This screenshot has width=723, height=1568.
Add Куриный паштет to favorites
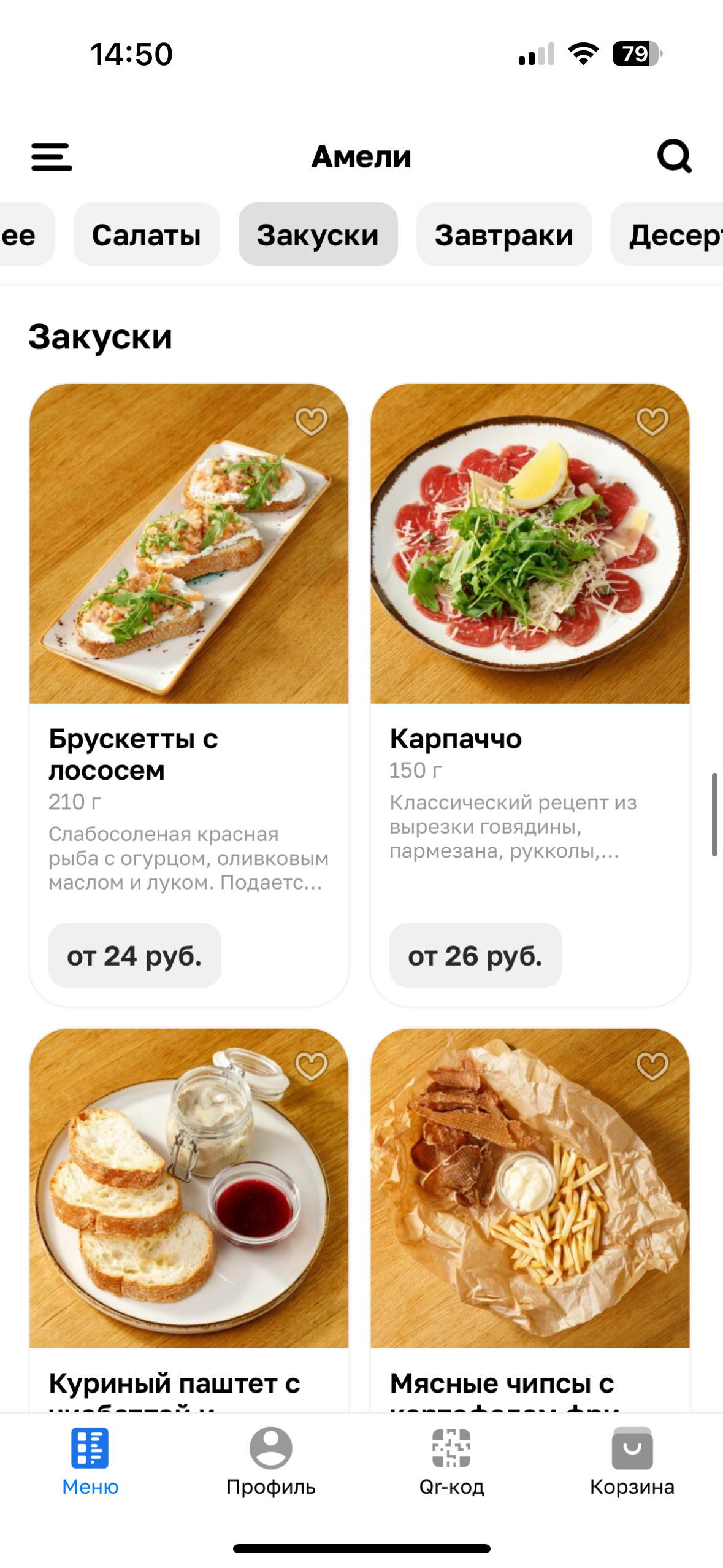click(312, 1066)
